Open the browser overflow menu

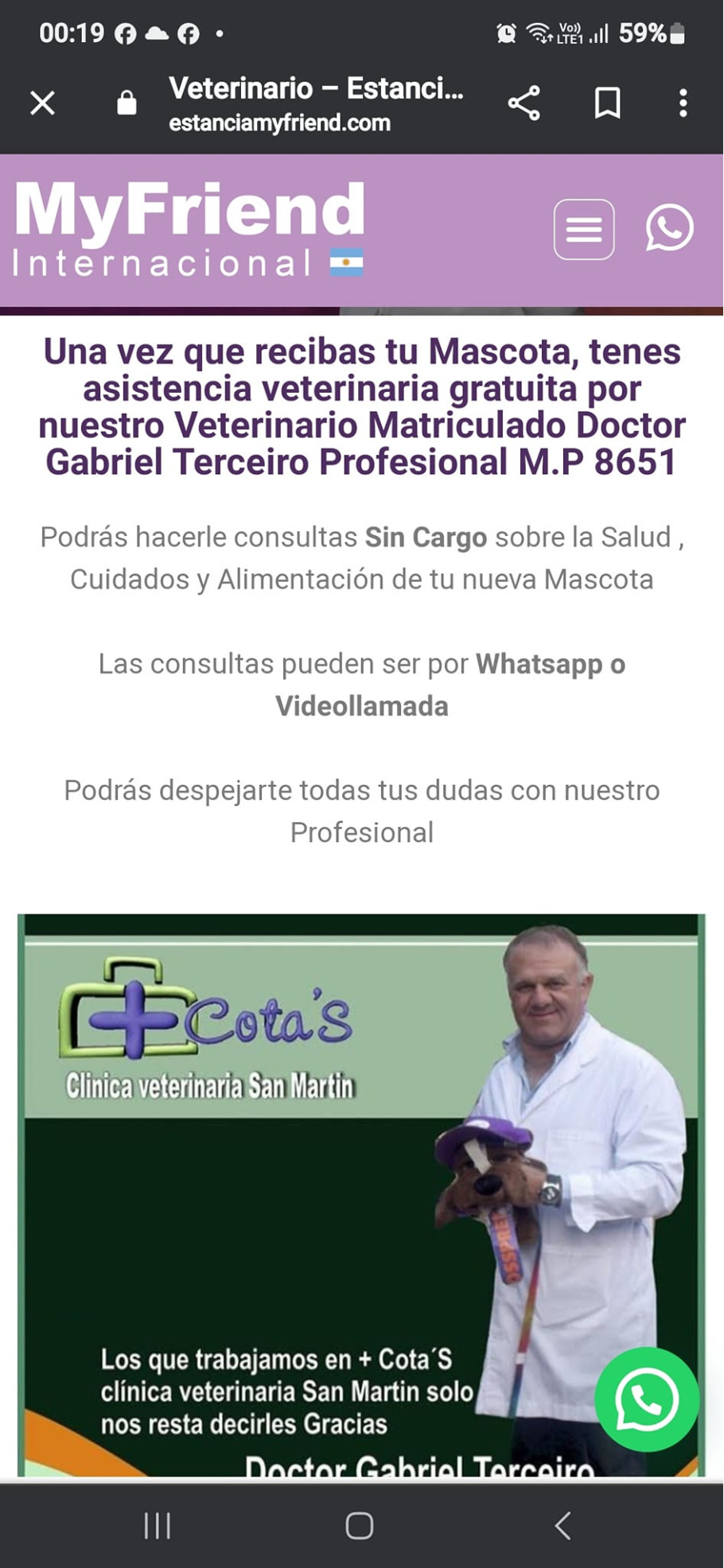click(x=683, y=103)
